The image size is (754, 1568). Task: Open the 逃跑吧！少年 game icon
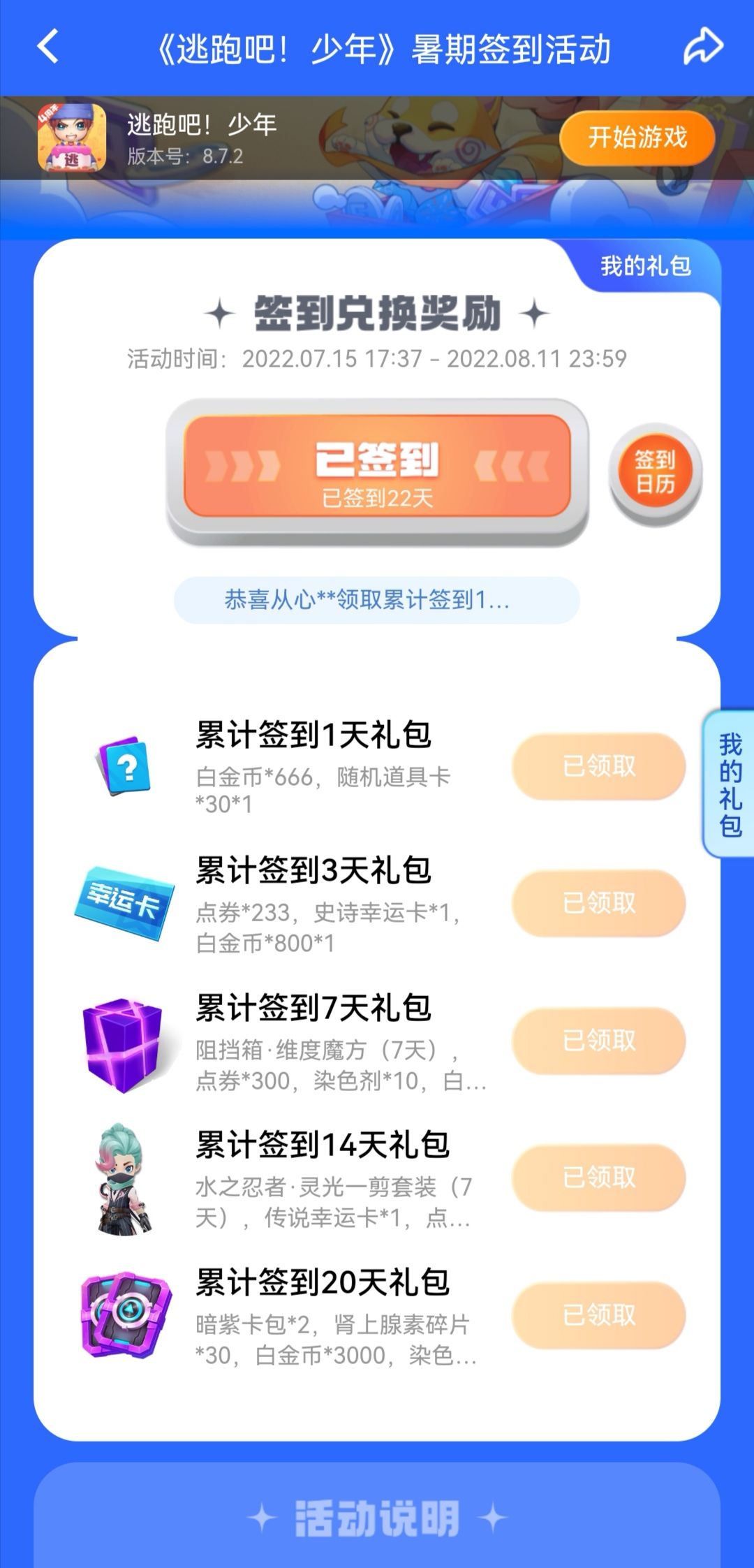(72, 138)
